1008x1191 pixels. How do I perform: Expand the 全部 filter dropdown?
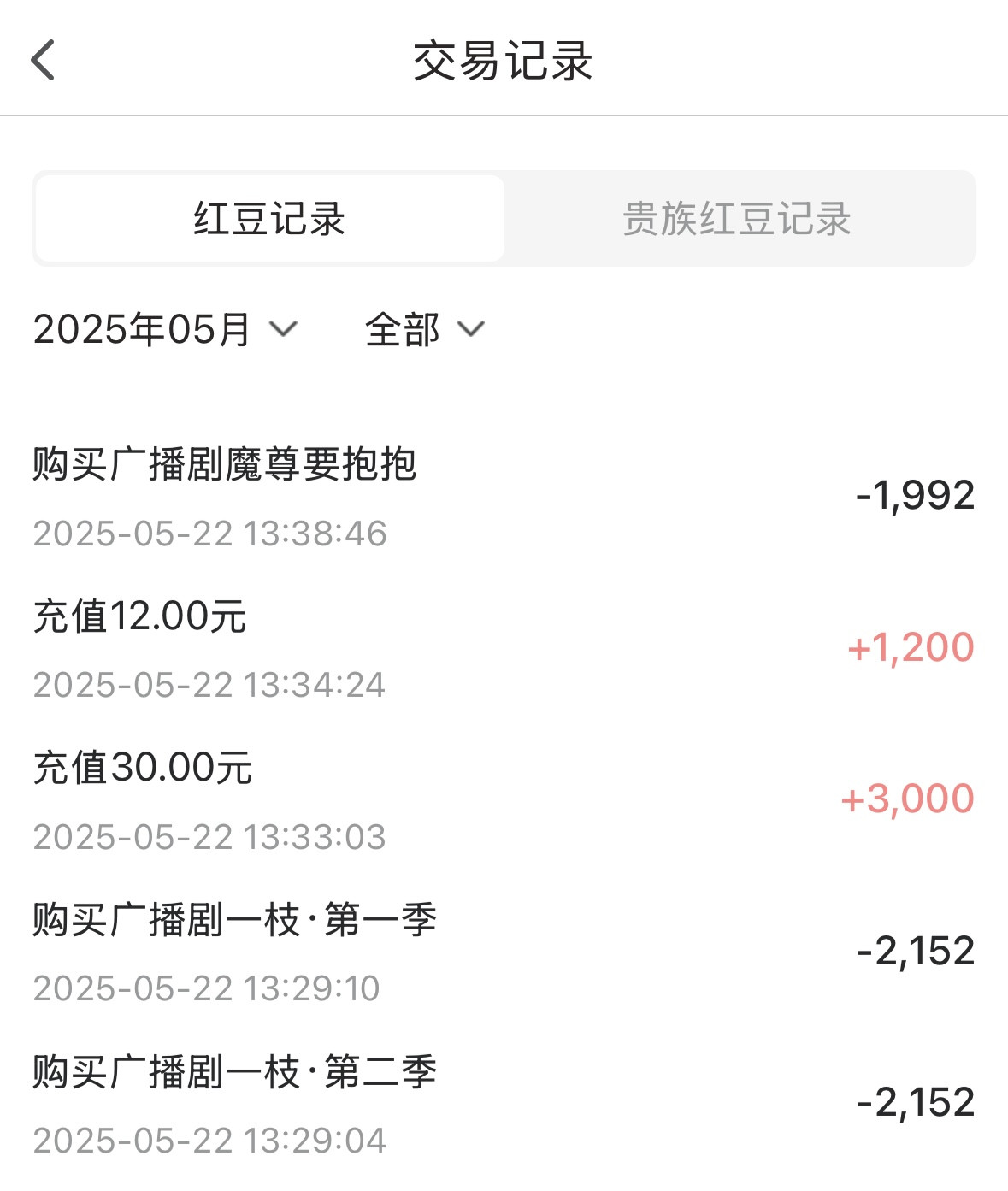point(424,329)
